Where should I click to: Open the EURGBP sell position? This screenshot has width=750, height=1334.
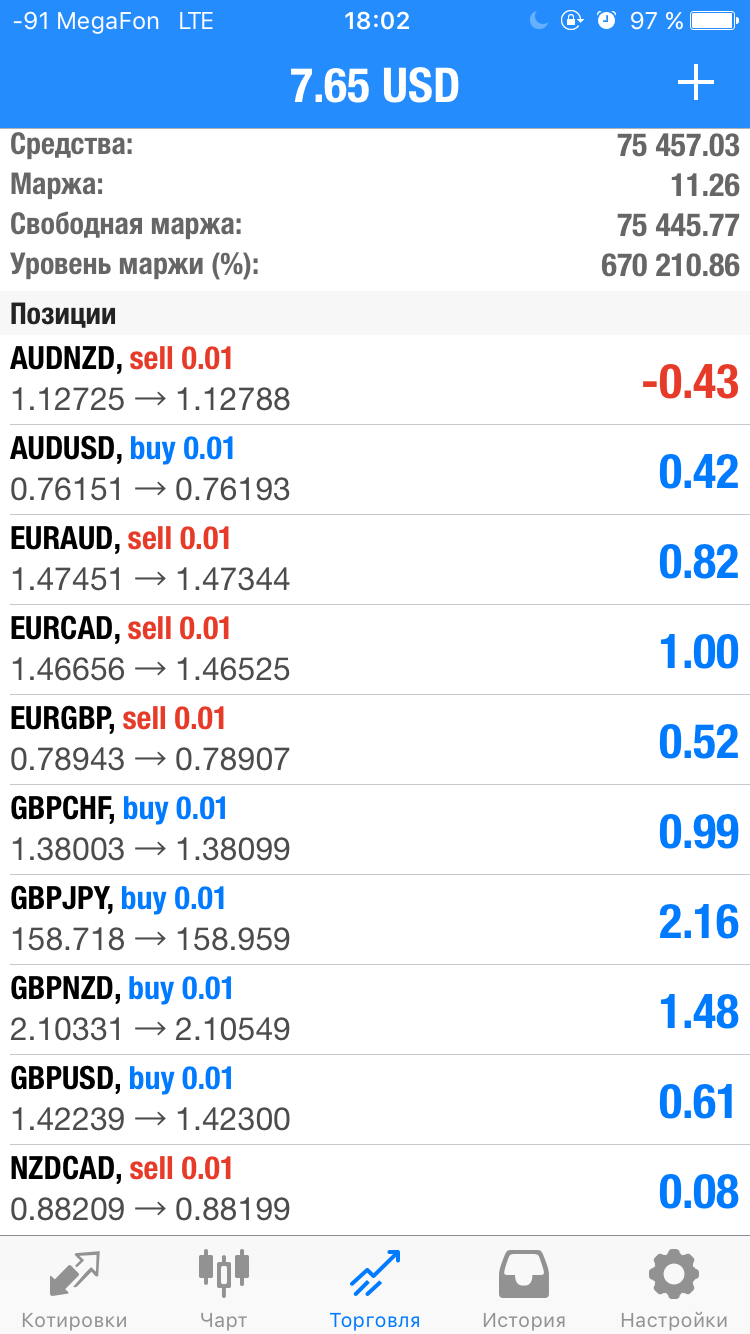[x=375, y=740]
